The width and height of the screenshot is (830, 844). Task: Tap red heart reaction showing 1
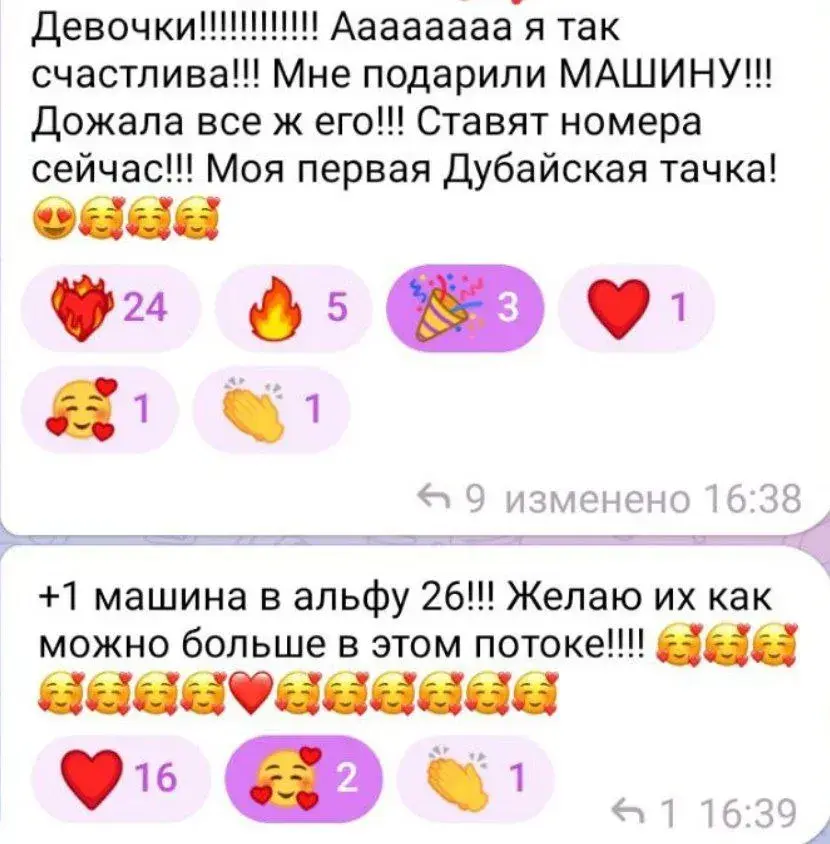point(636,308)
